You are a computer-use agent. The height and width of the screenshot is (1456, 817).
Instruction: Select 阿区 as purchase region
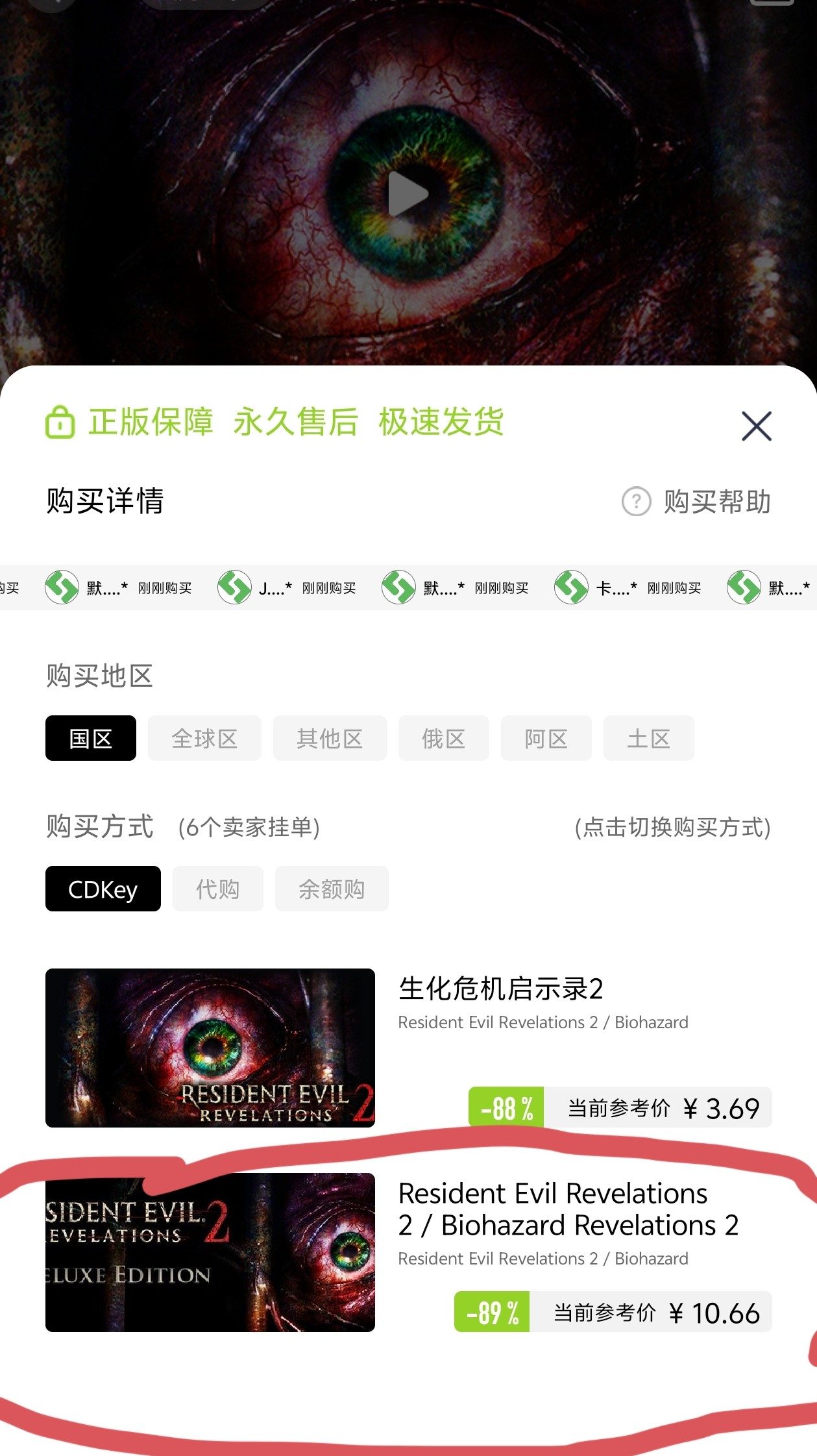[x=546, y=738]
